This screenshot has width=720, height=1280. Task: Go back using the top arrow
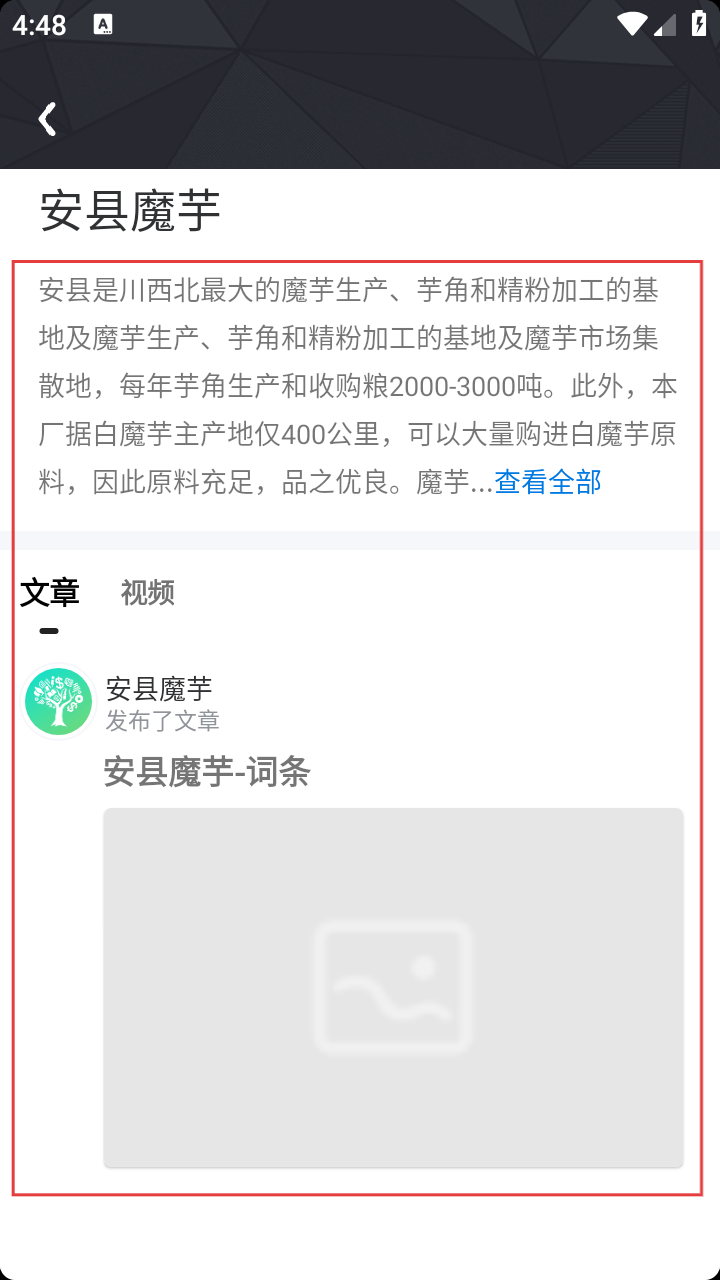(46, 119)
